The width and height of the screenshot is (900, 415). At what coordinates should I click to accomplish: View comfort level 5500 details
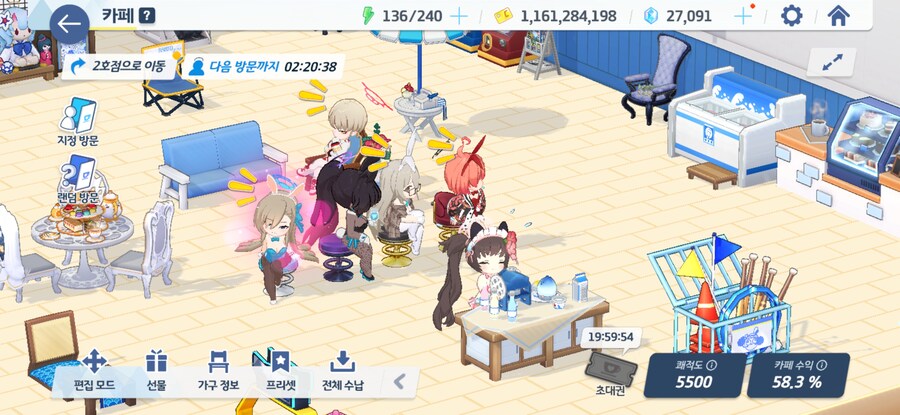click(x=694, y=374)
